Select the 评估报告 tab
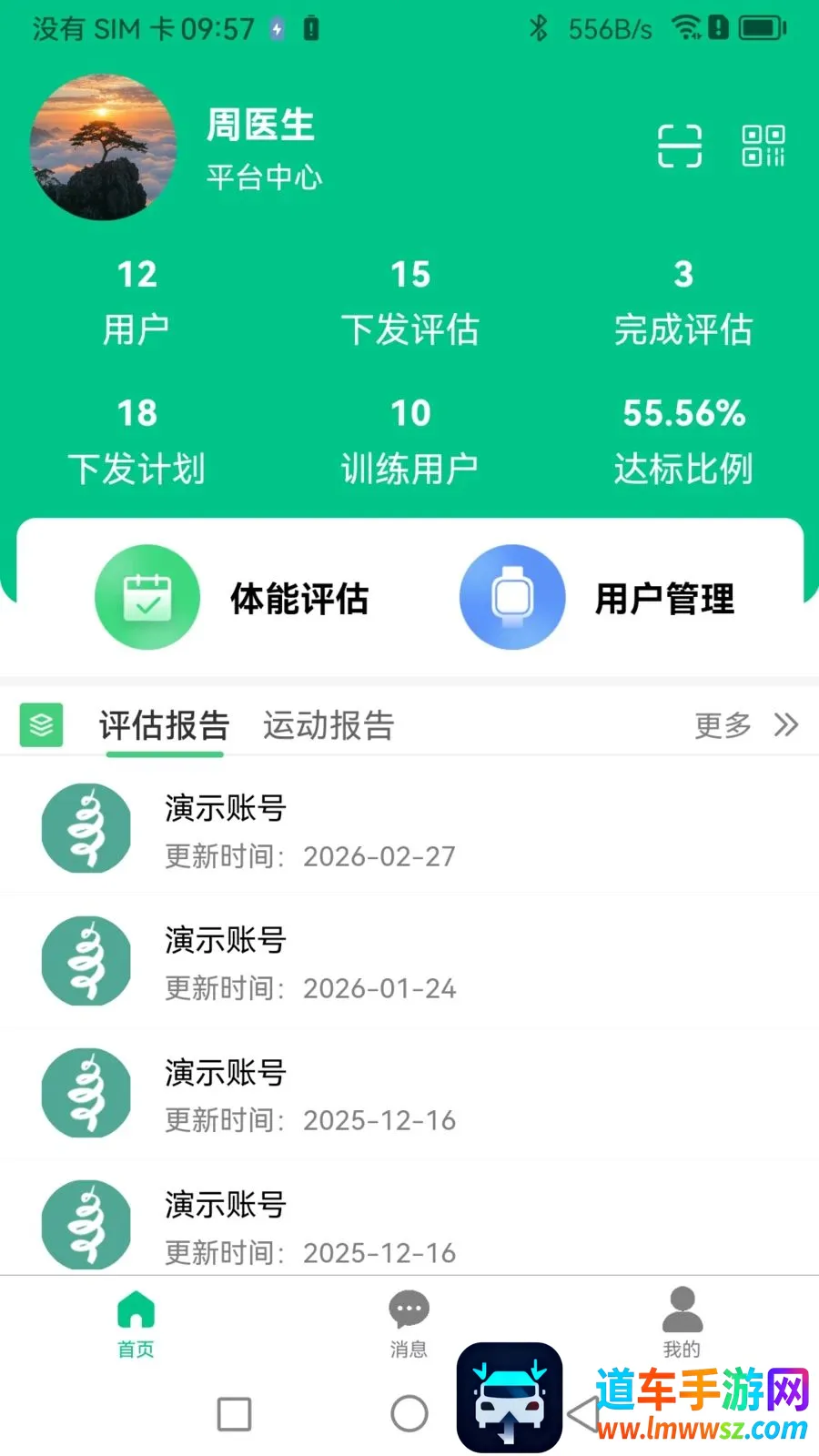This screenshot has width=819, height=1456. point(165,726)
